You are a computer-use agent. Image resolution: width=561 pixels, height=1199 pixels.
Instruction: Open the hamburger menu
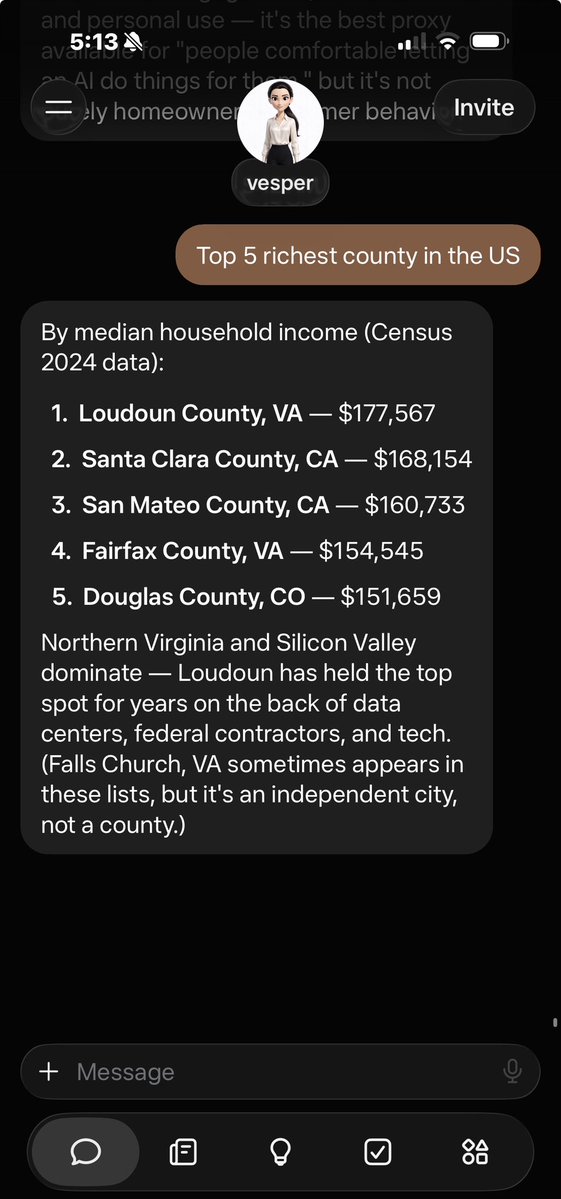point(59,107)
